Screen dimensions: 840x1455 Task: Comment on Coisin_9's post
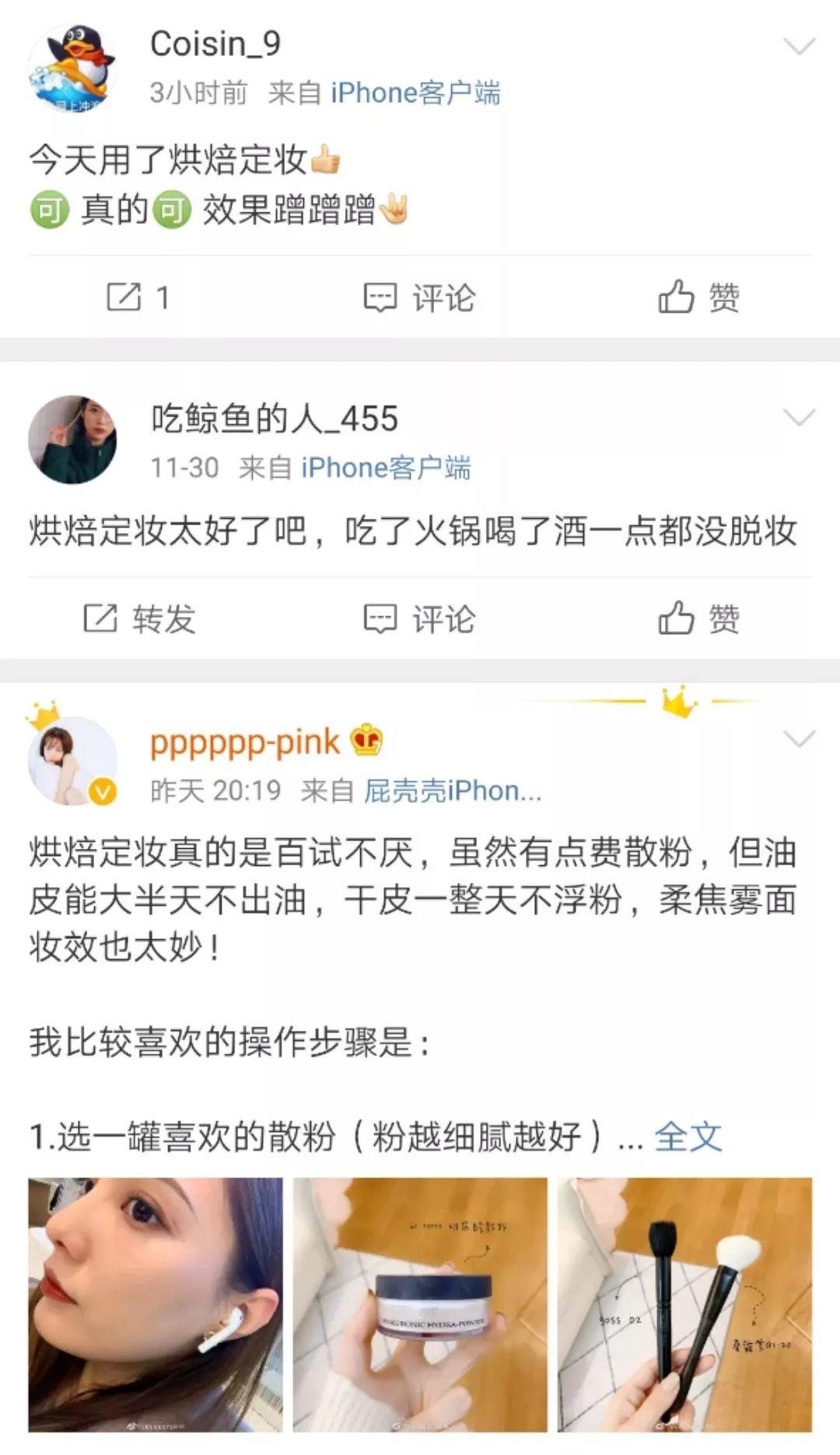click(420, 297)
